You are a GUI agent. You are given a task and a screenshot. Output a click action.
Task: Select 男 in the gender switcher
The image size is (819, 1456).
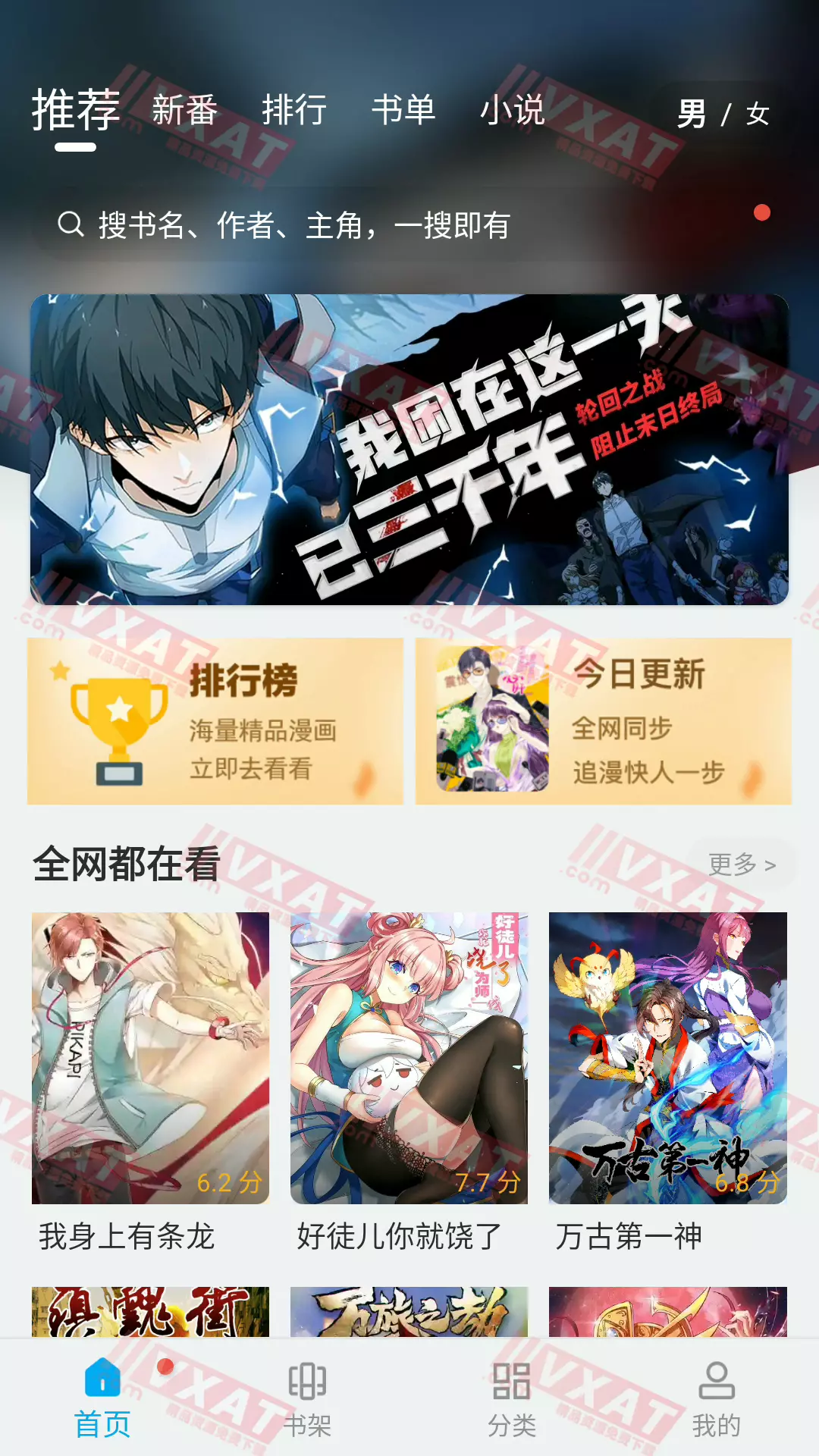click(x=692, y=112)
